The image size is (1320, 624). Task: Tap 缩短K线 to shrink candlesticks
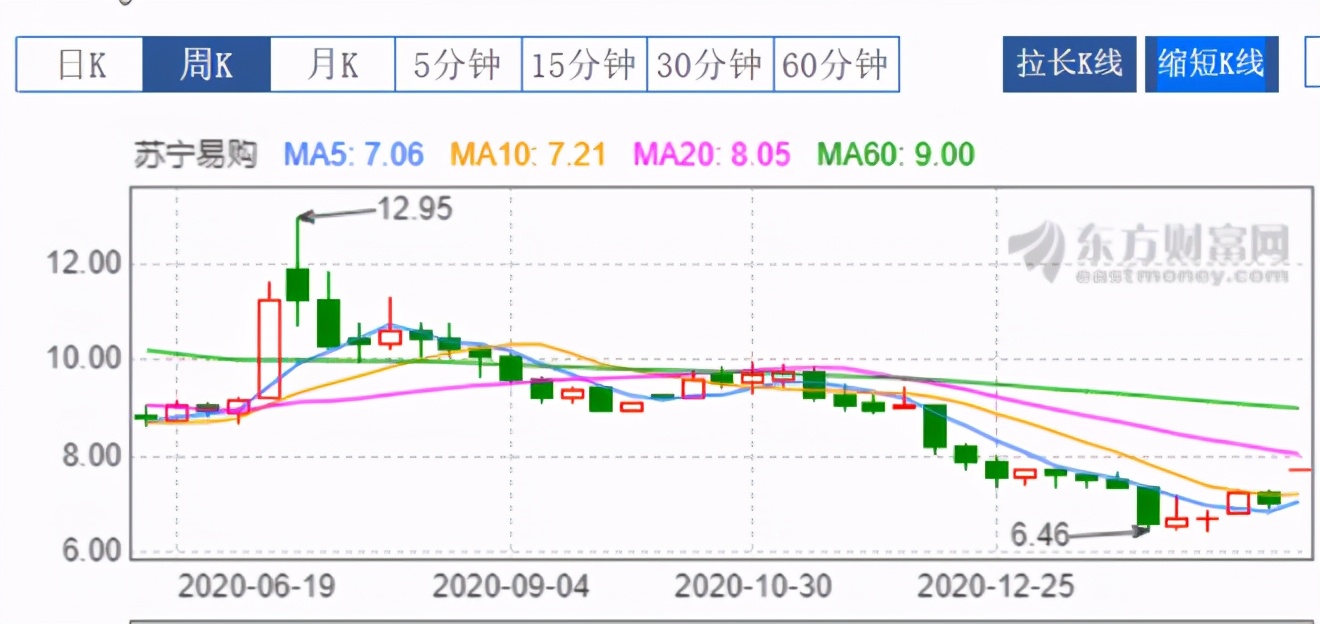[1211, 64]
